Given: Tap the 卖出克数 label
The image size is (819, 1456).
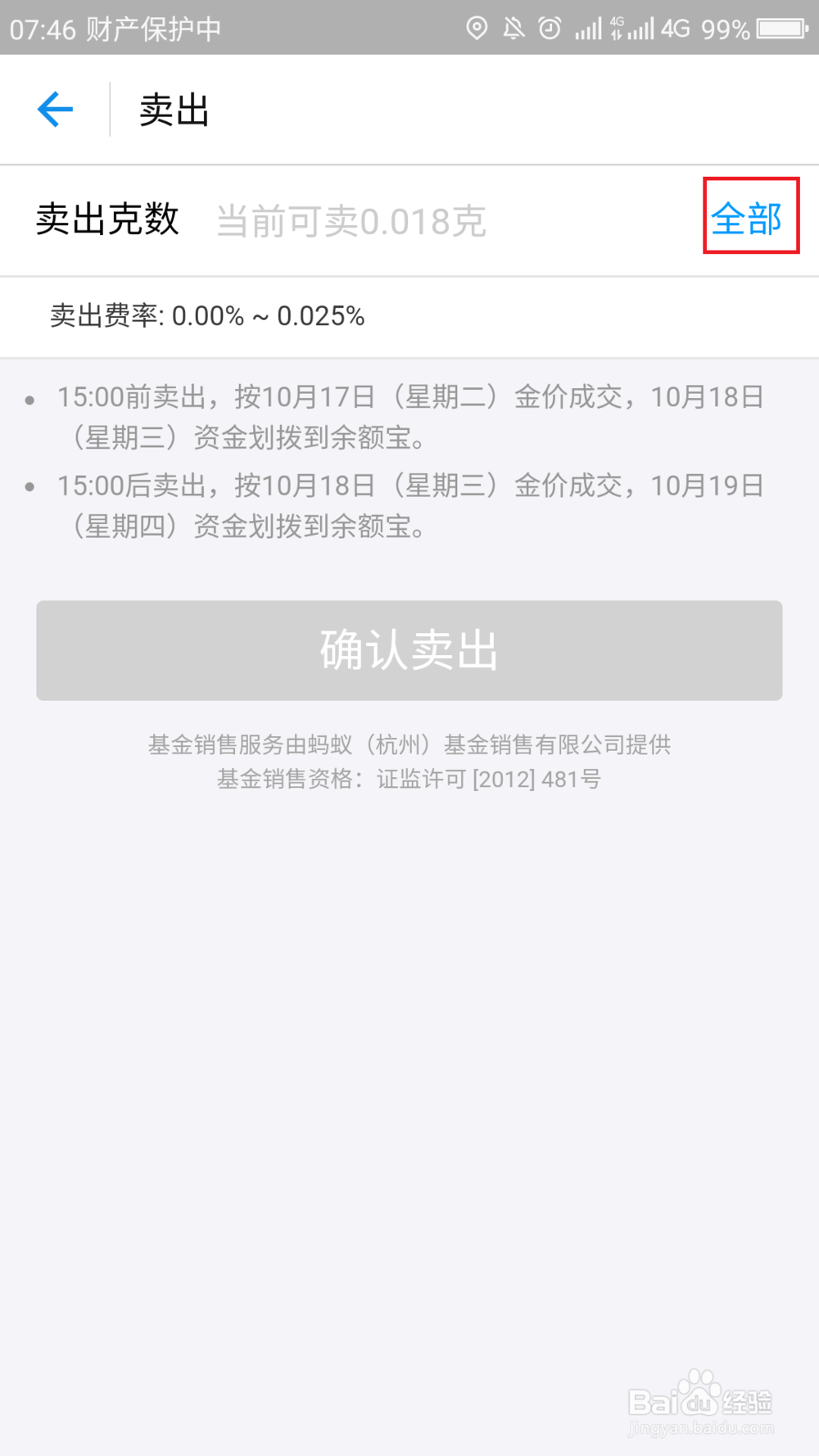Looking at the screenshot, I should click(x=108, y=219).
